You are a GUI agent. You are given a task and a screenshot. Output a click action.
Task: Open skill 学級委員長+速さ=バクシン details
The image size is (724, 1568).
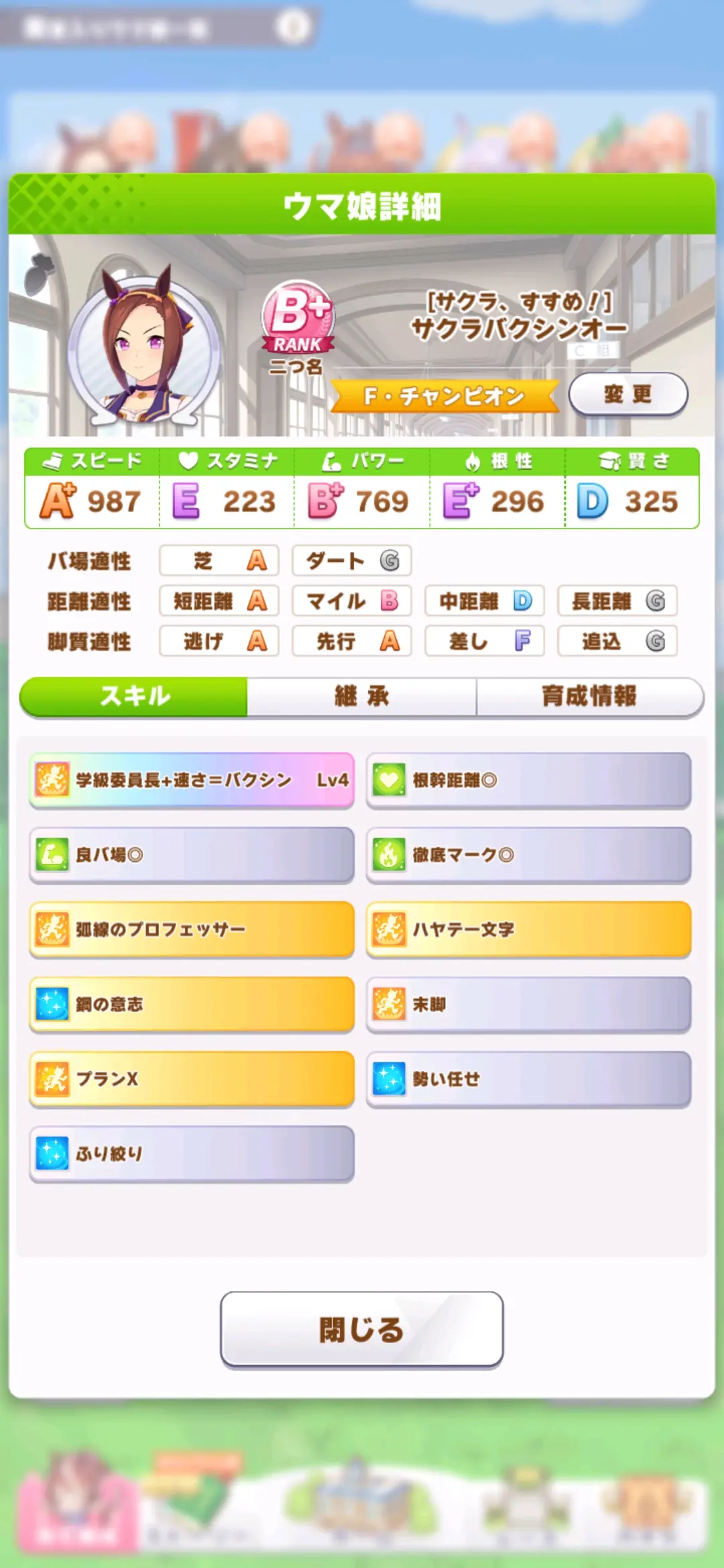click(x=192, y=780)
